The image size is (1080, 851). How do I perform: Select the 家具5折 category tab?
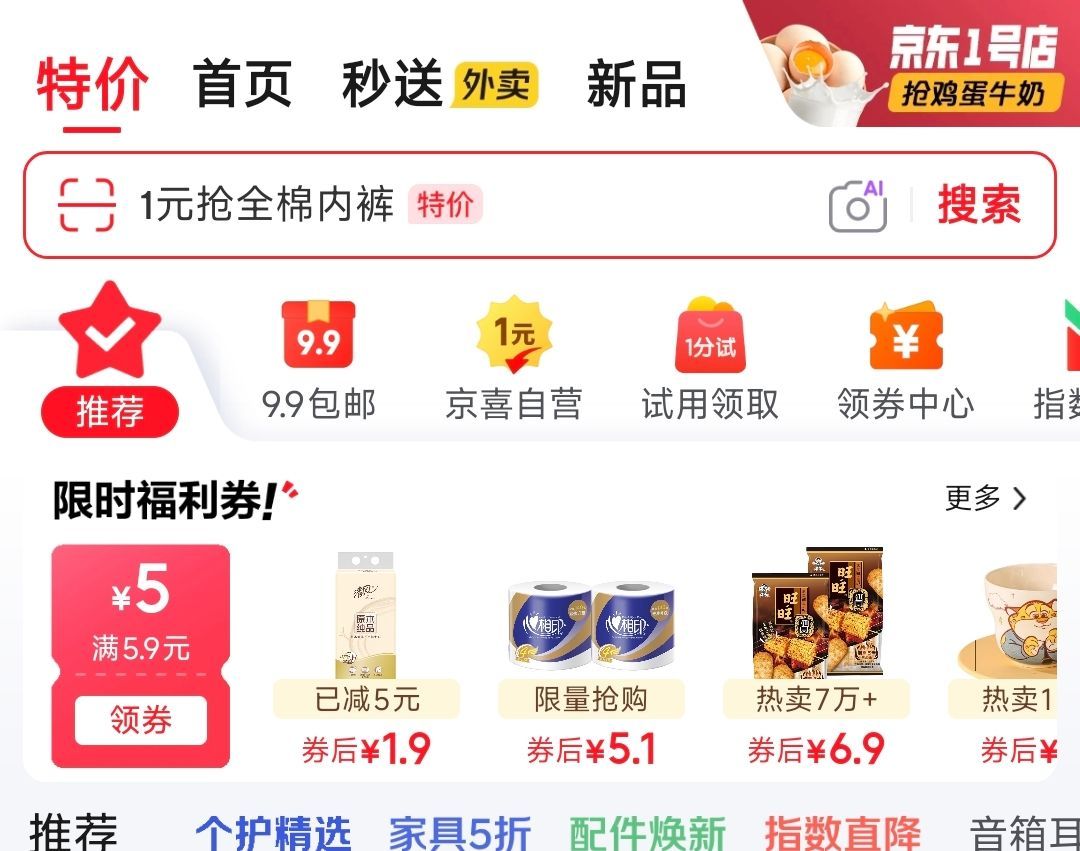point(460,832)
